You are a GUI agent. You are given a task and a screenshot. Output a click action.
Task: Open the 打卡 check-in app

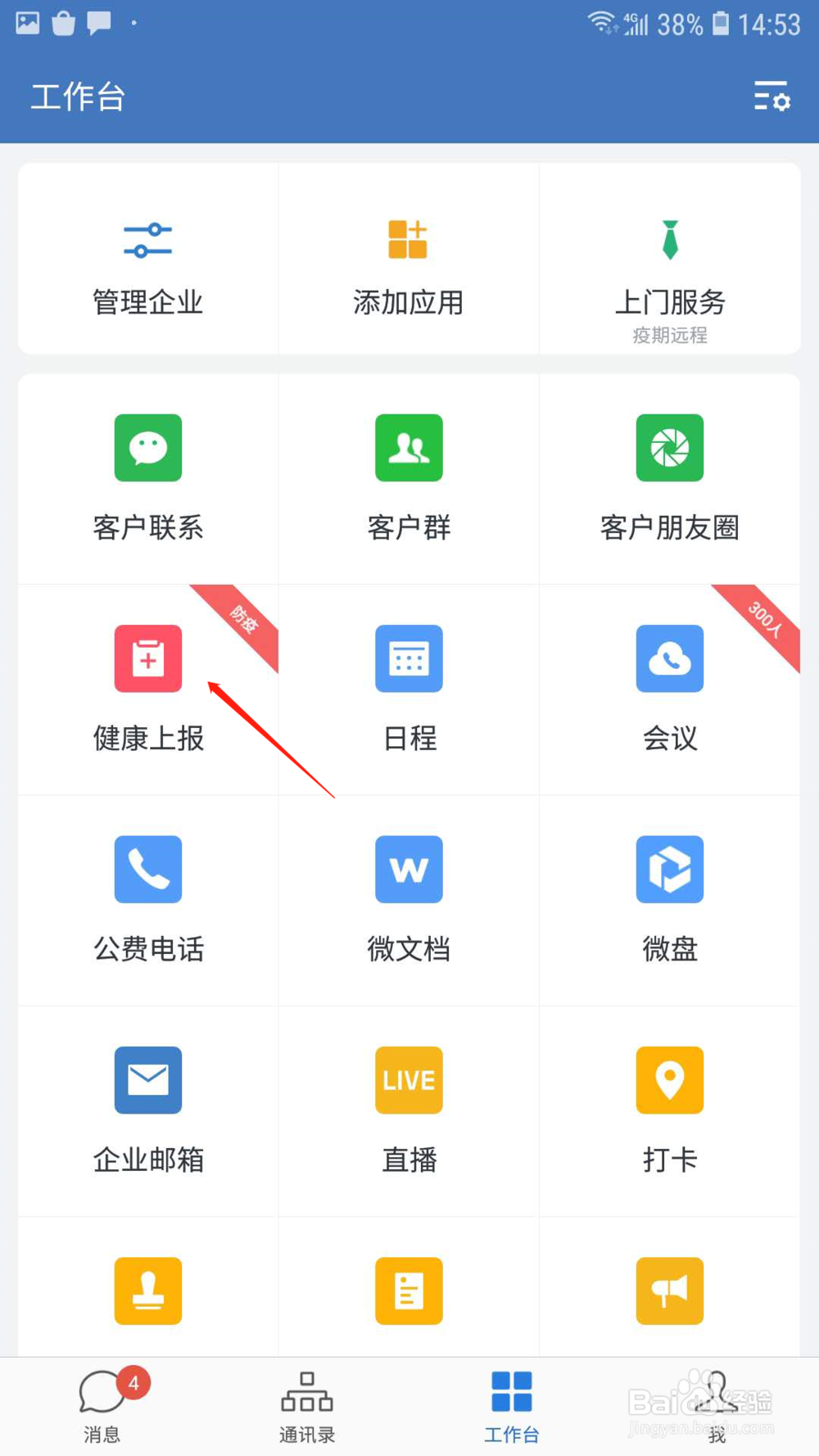coord(669,1081)
